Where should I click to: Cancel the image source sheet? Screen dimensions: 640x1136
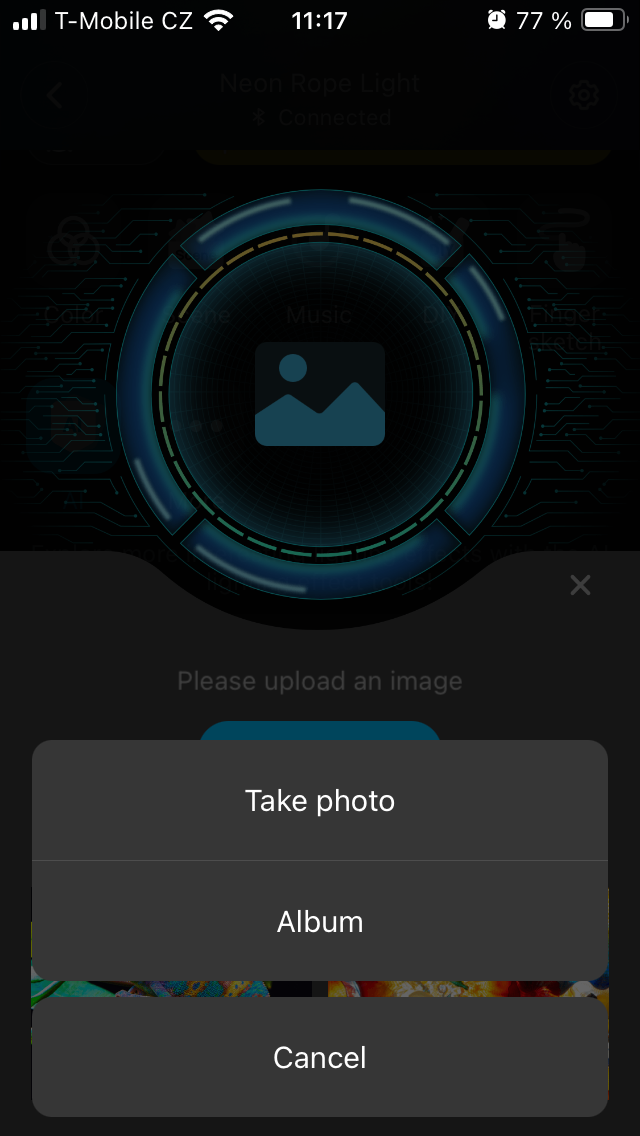point(320,1058)
